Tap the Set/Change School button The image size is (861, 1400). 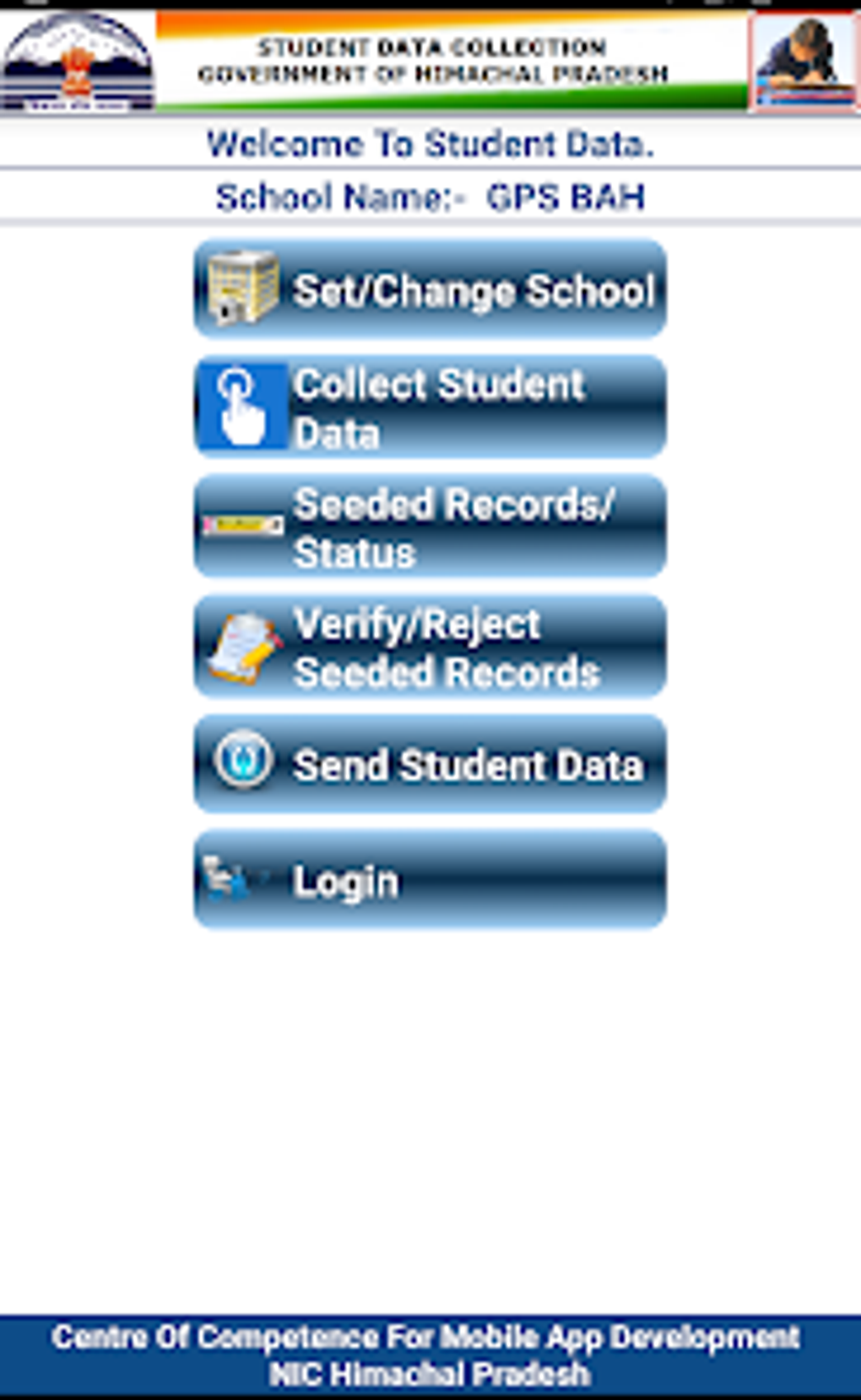[430, 289]
